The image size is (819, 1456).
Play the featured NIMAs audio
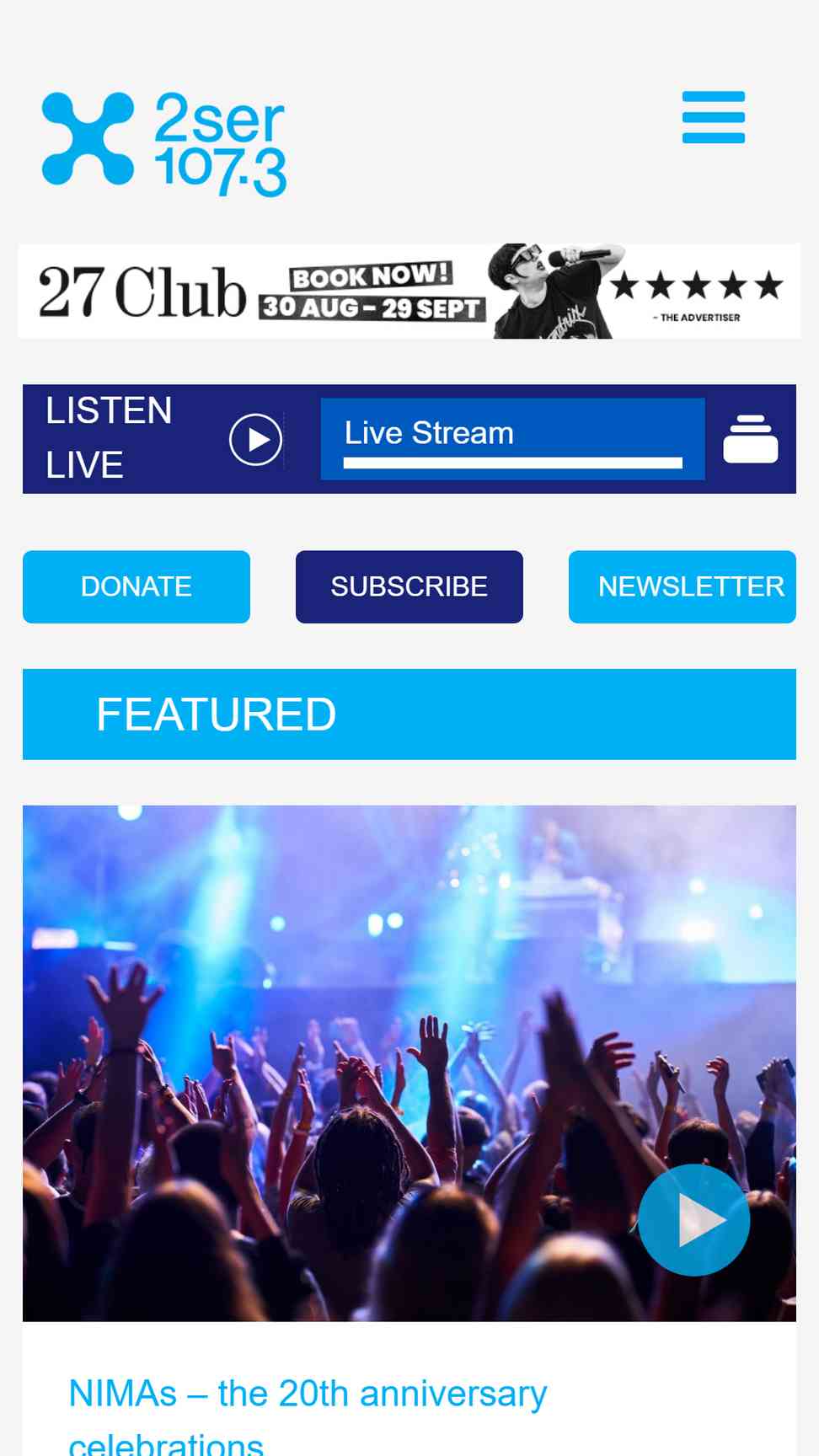click(693, 1219)
